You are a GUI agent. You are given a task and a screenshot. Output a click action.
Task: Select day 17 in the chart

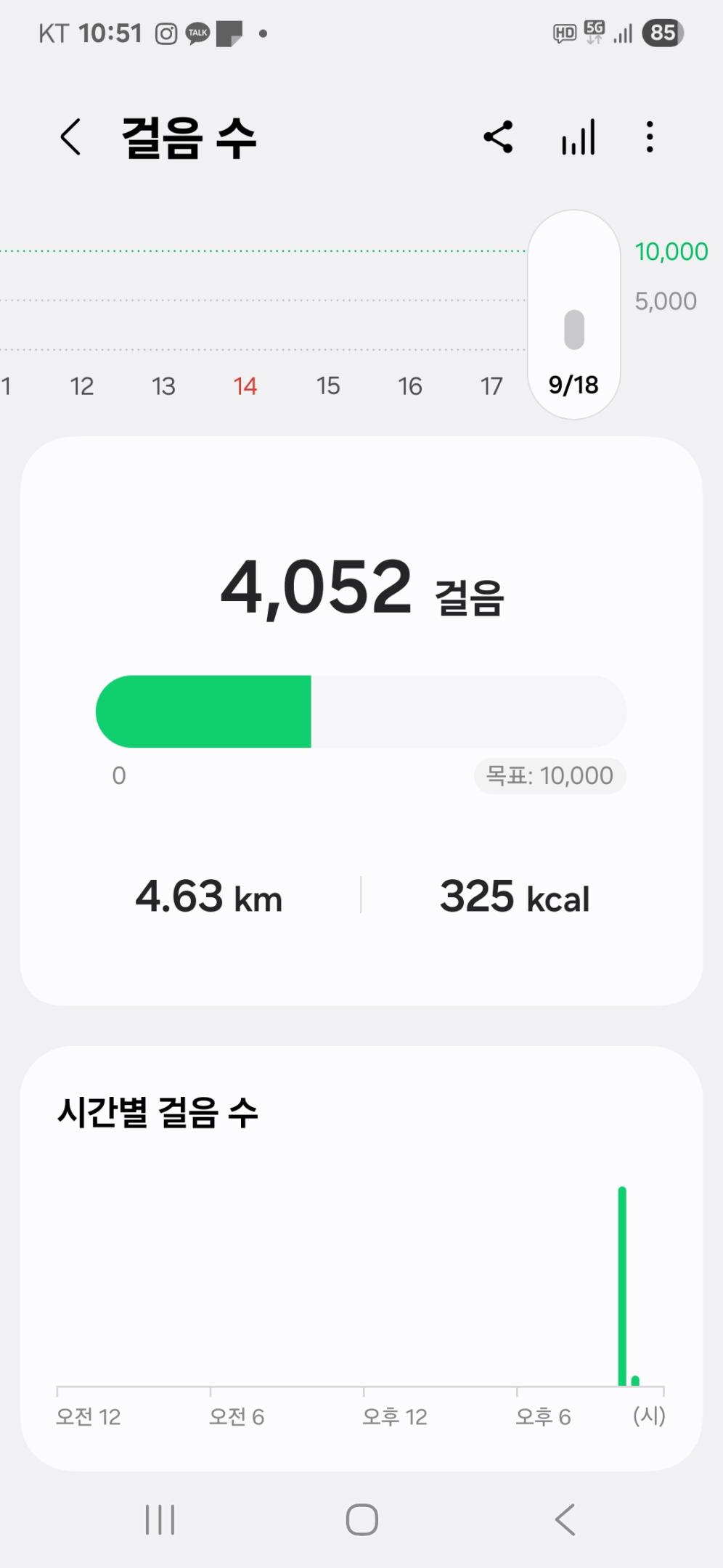tap(491, 385)
